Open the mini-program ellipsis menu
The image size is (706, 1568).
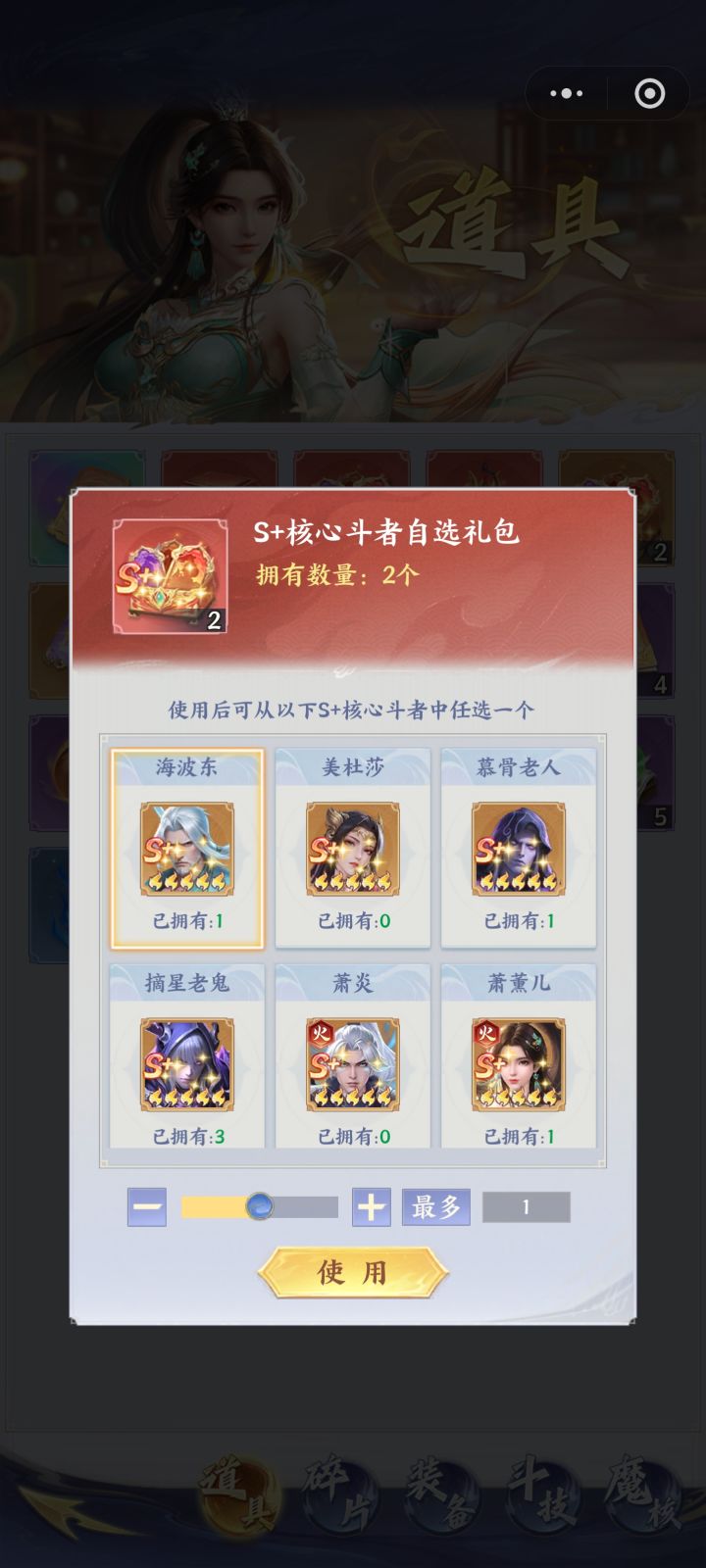click(x=564, y=93)
